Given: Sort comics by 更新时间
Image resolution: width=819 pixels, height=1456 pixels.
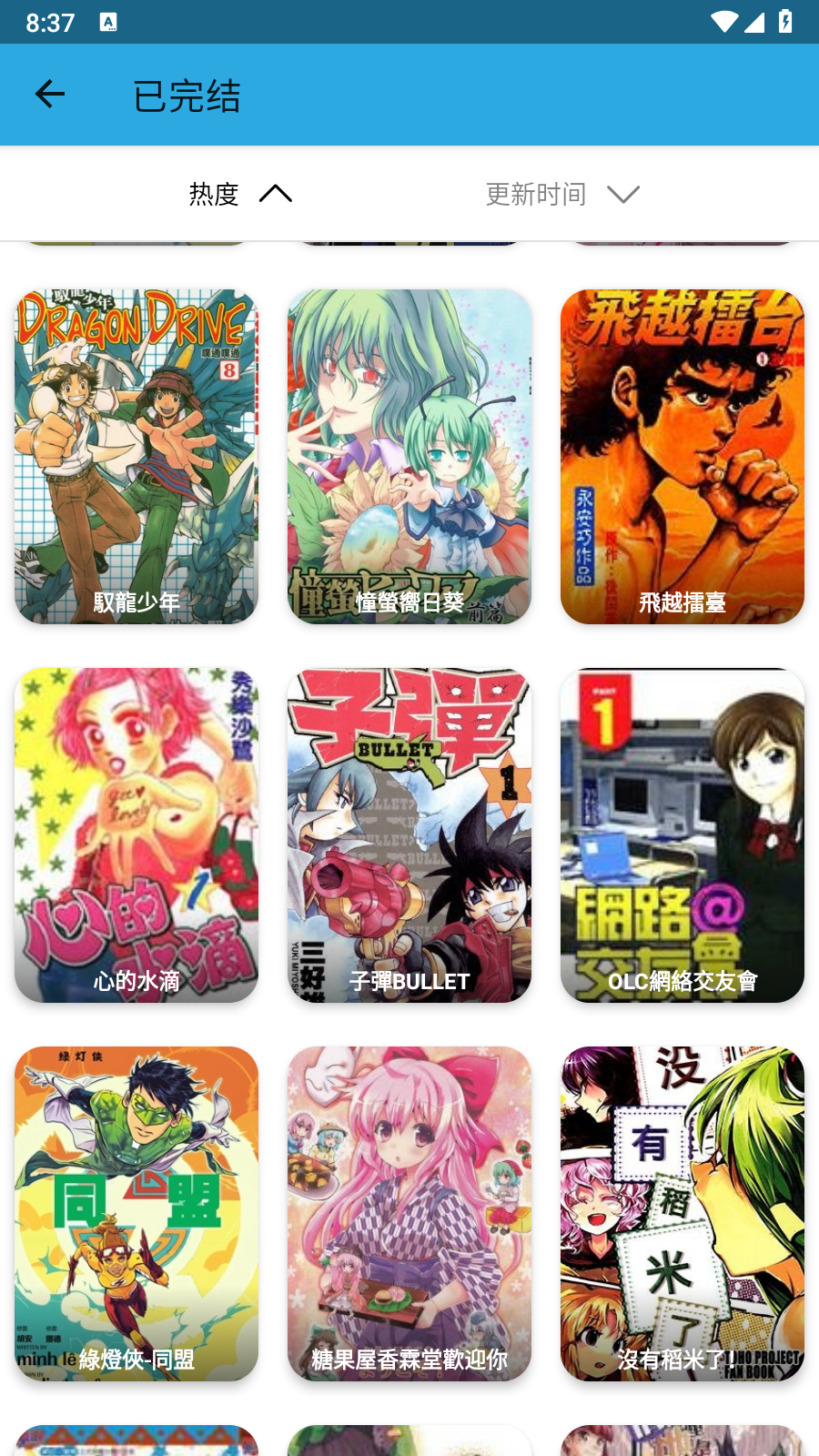Looking at the screenshot, I should click(562, 194).
